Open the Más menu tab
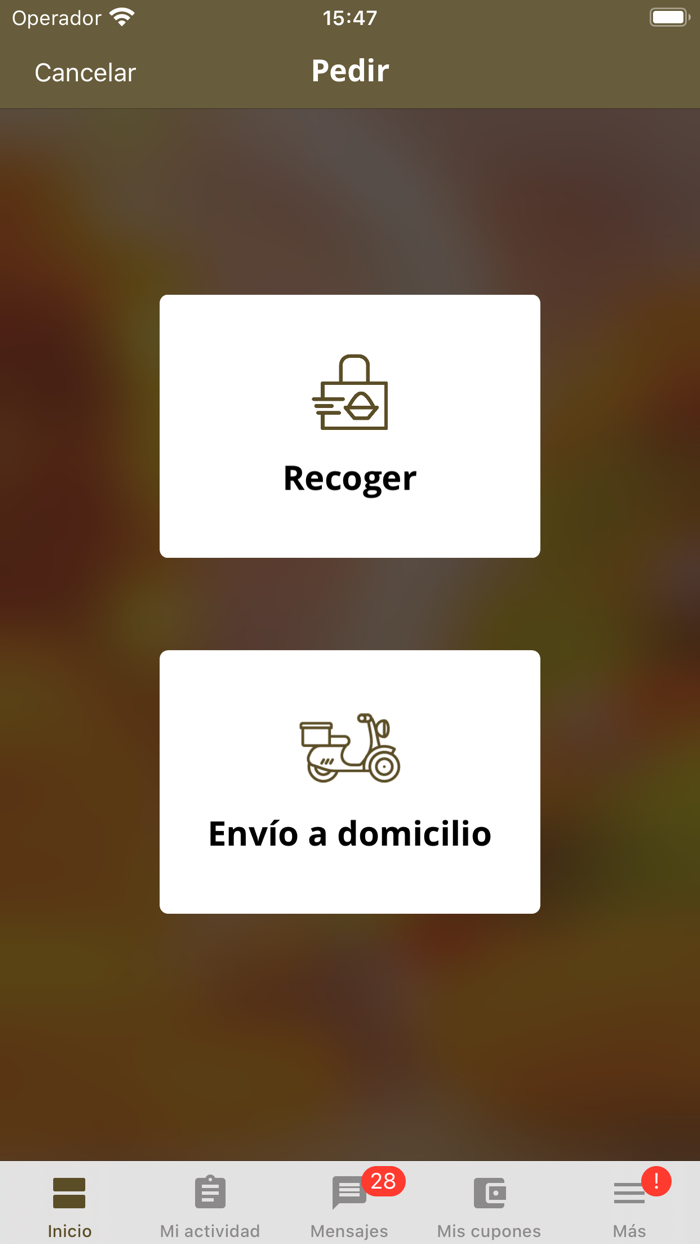Image resolution: width=700 pixels, height=1244 pixels. [x=629, y=1205]
